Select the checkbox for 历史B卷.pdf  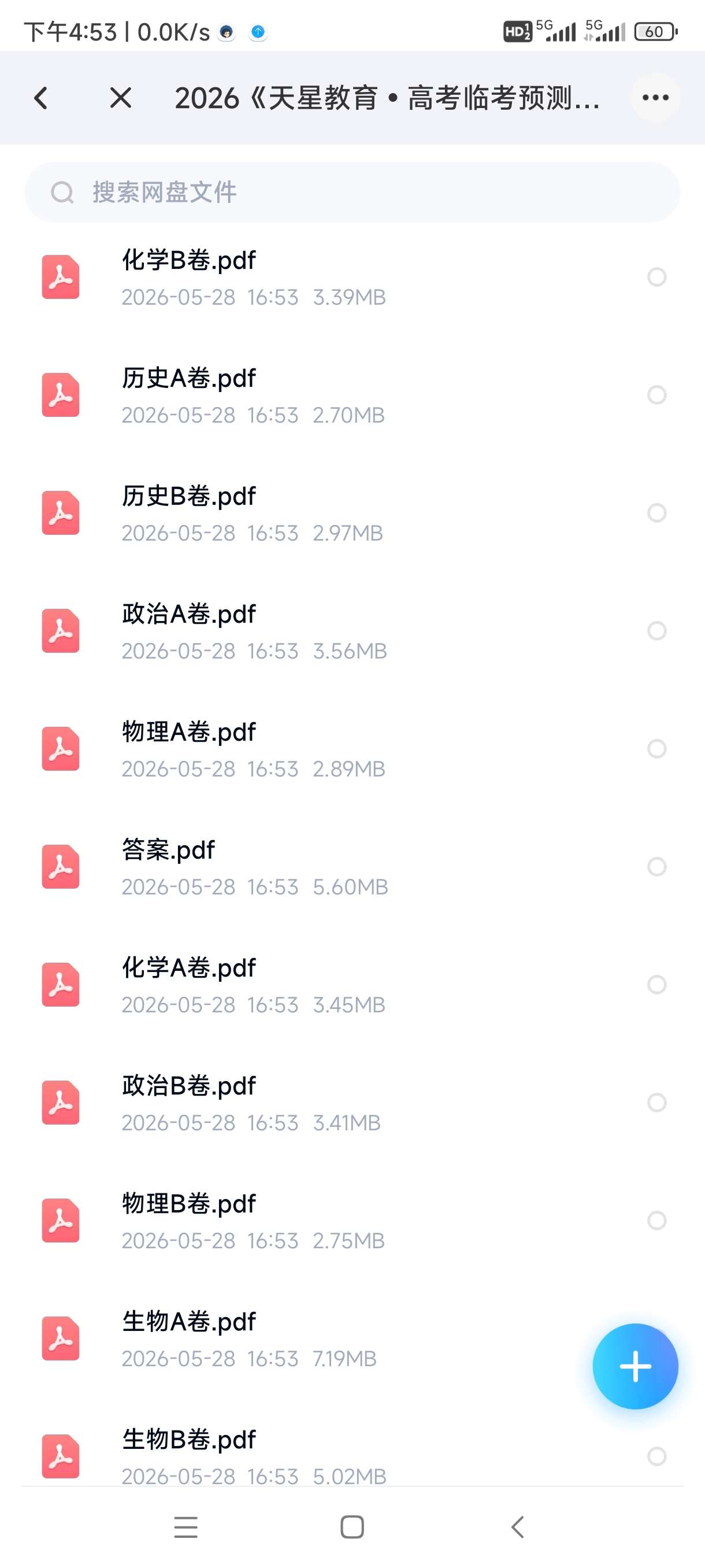pos(656,512)
